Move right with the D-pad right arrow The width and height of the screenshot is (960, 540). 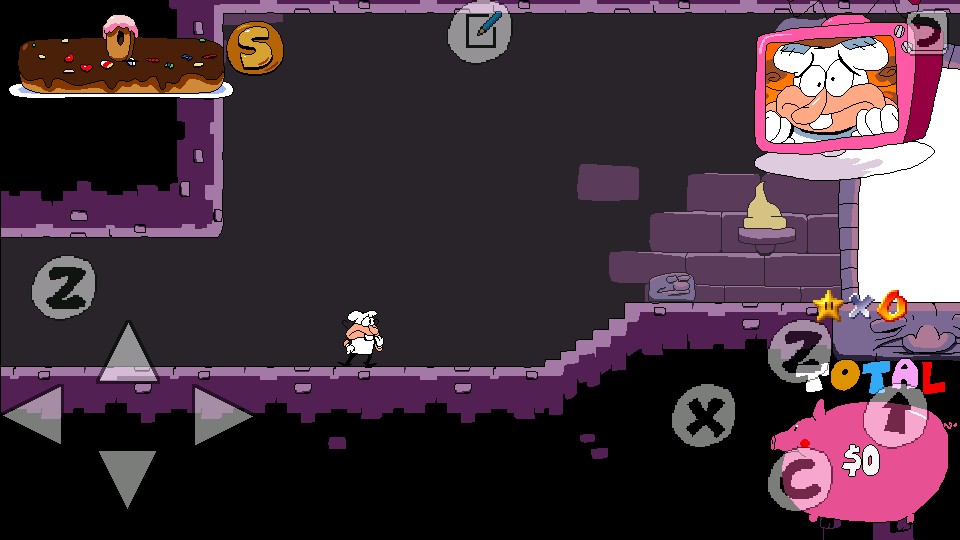[221, 414]
